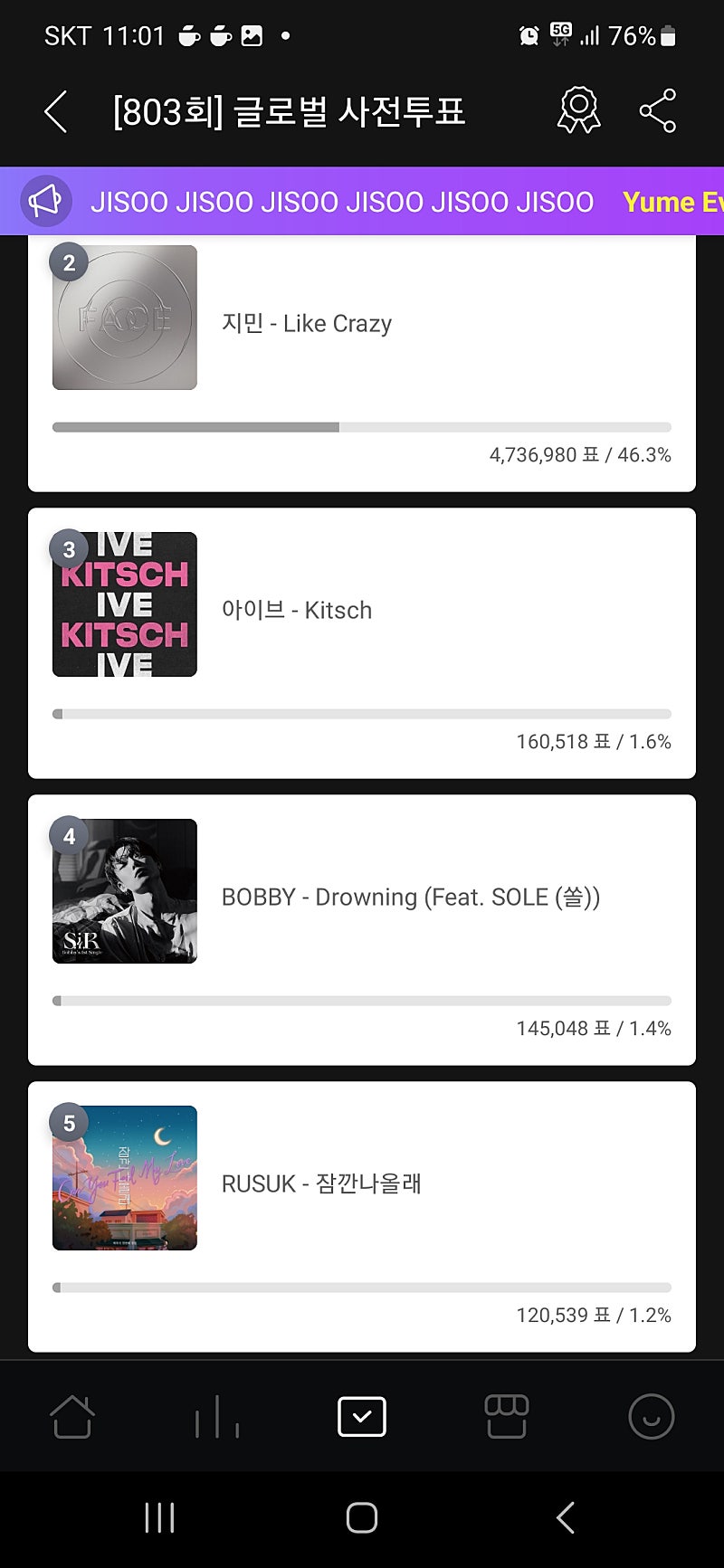Go back from the 글로벌 사전투표 page
The width and height of the screenshot is (724, 1568).
(56, 112)
